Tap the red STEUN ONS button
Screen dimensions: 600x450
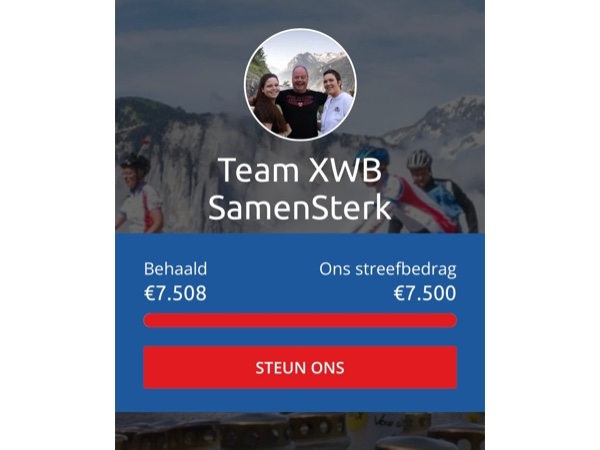coord(300,367)
